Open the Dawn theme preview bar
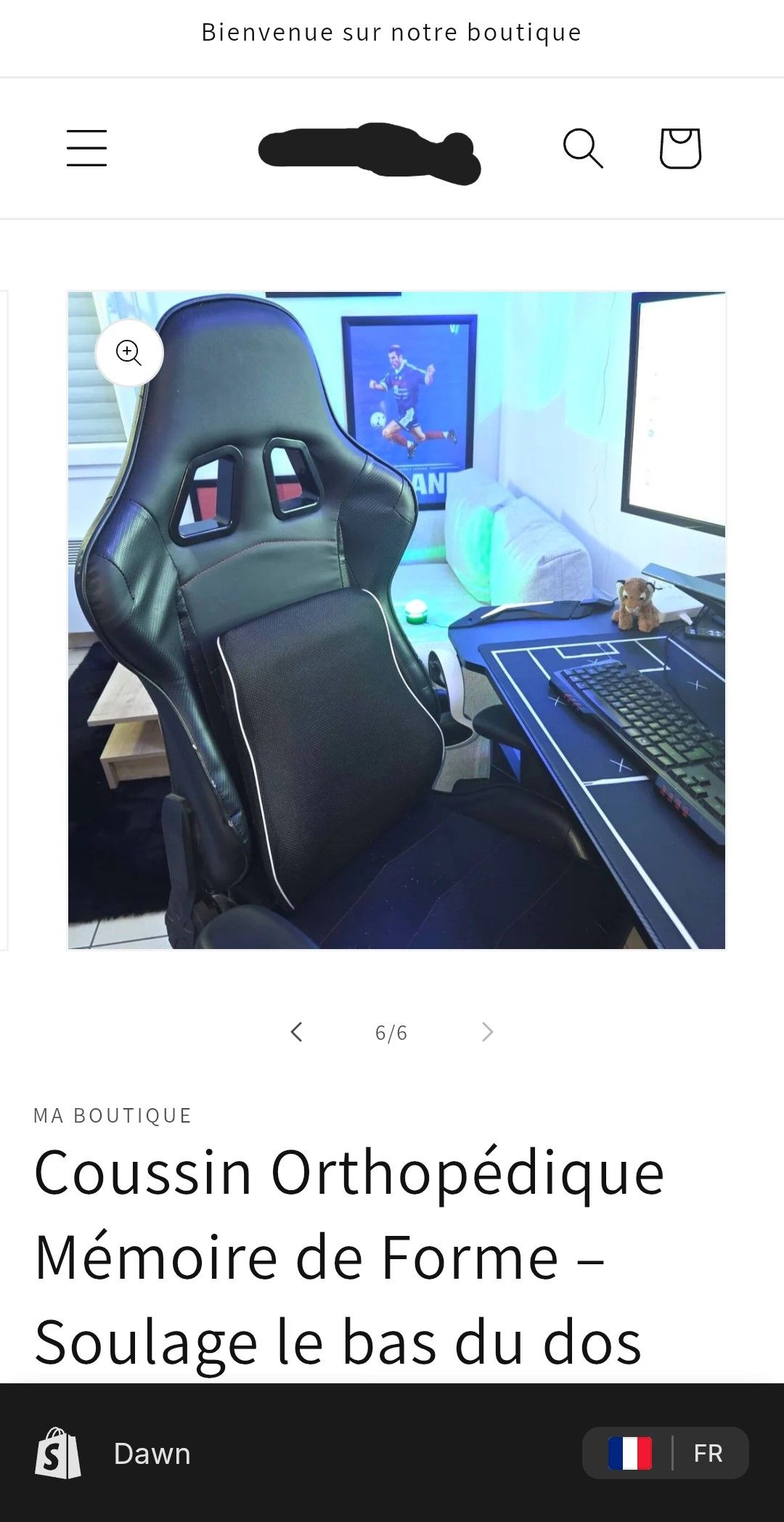 point(151,1454)
